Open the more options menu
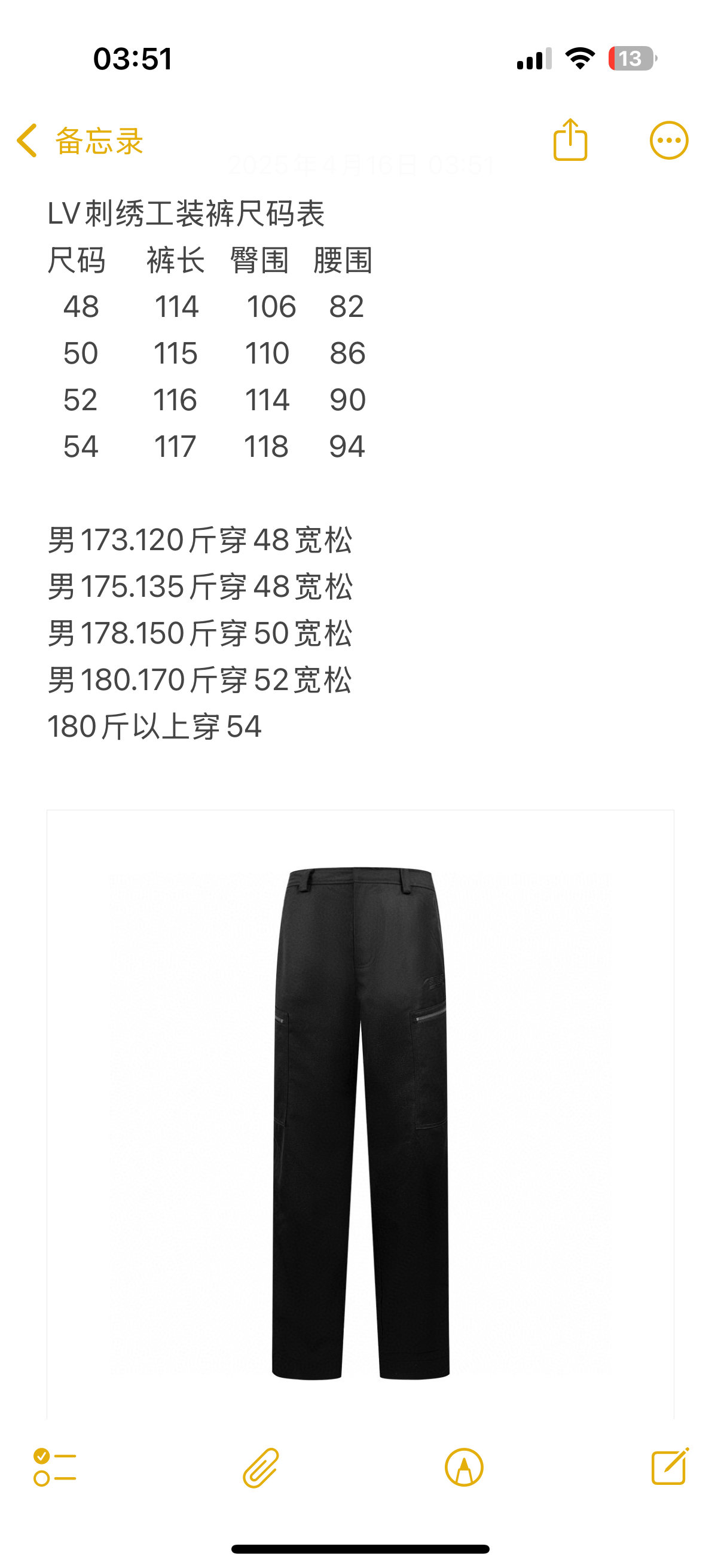Image resolution: width=721 pixels, height=1568 pixels. (668, 141)
